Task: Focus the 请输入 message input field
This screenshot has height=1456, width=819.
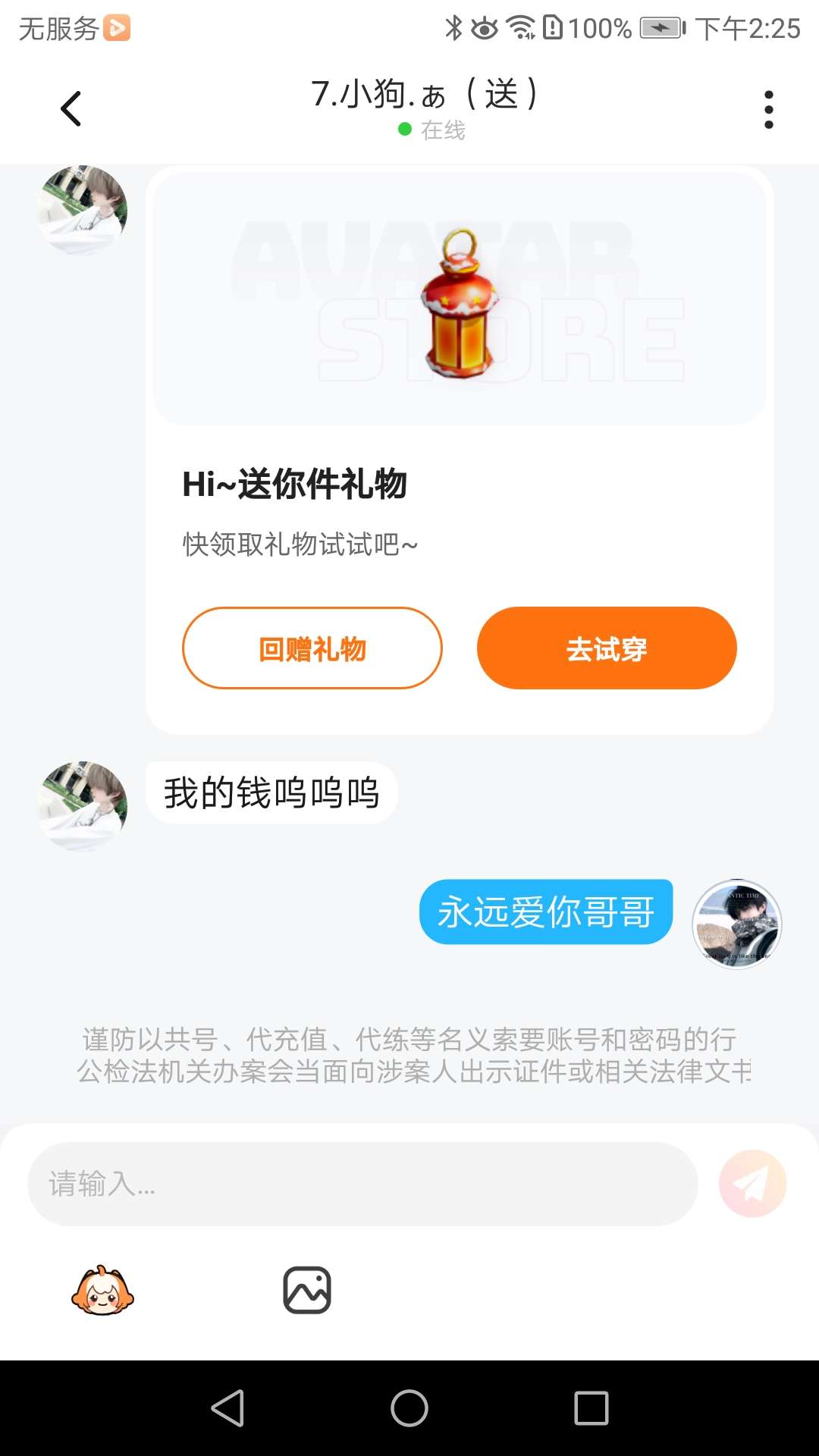Action: pos(362,1184)
